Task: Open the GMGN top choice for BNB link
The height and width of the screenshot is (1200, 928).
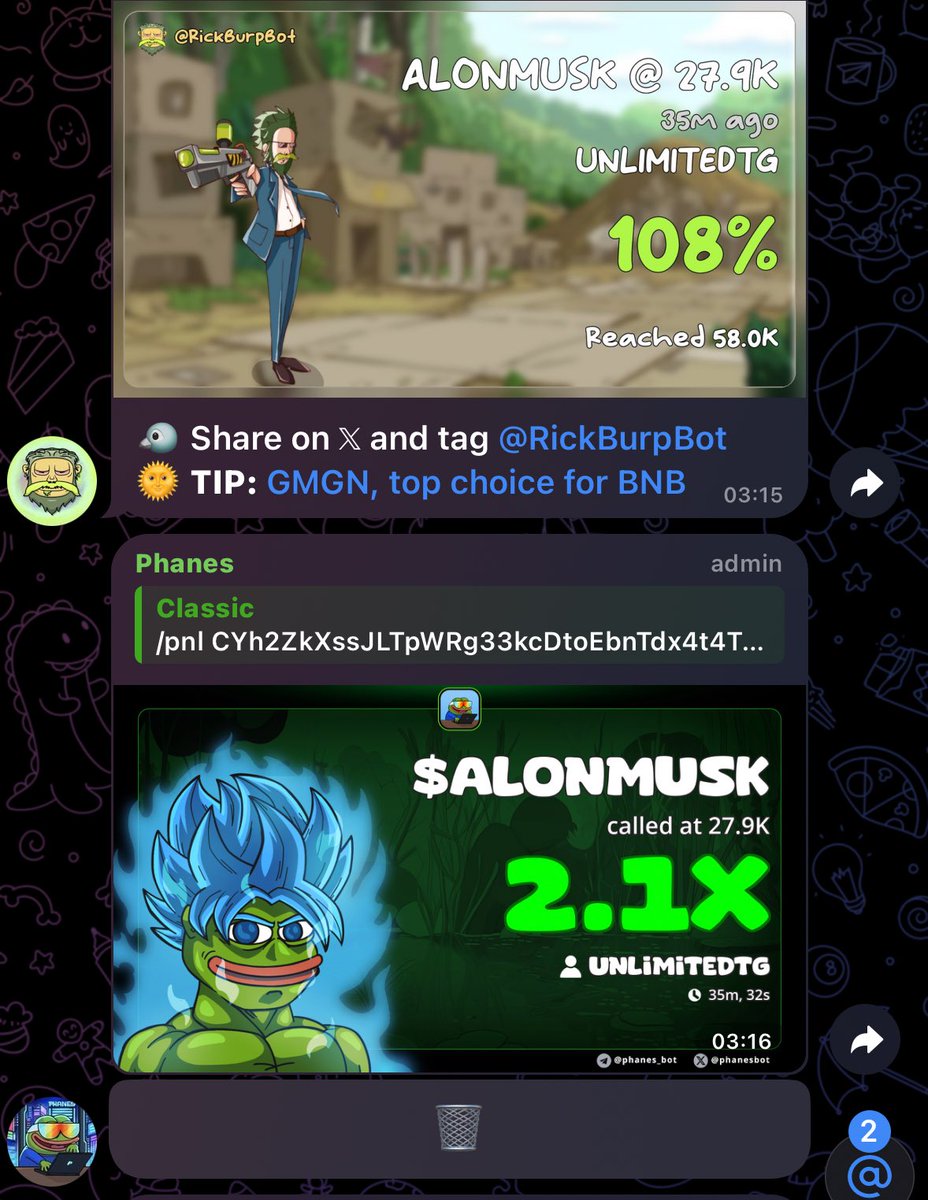Action: pyautogui.click(x=476, y=483)
